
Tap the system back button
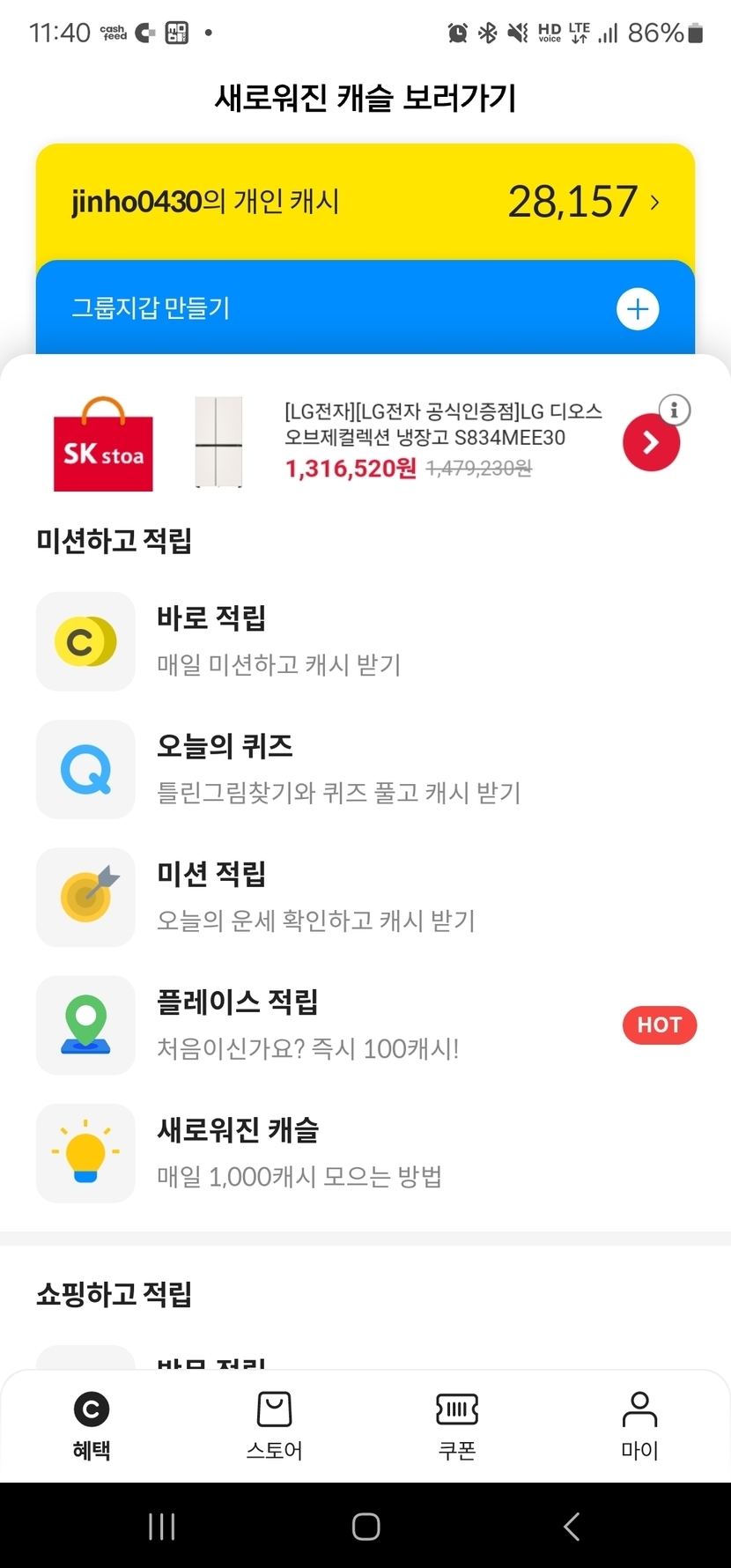[572, 1527]
